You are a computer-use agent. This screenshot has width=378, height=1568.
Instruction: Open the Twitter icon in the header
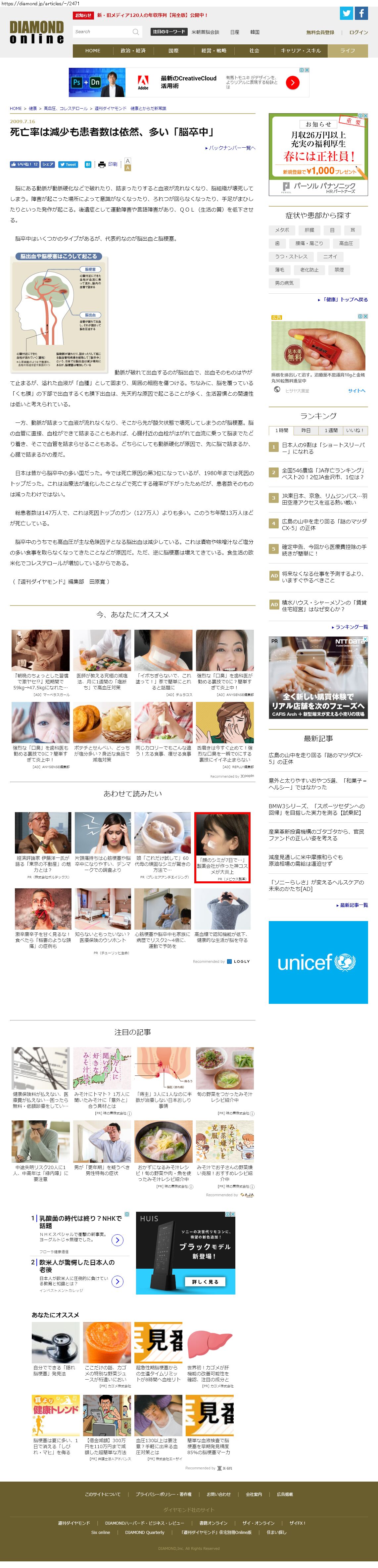pyautogui.click(x=346, y=13)
